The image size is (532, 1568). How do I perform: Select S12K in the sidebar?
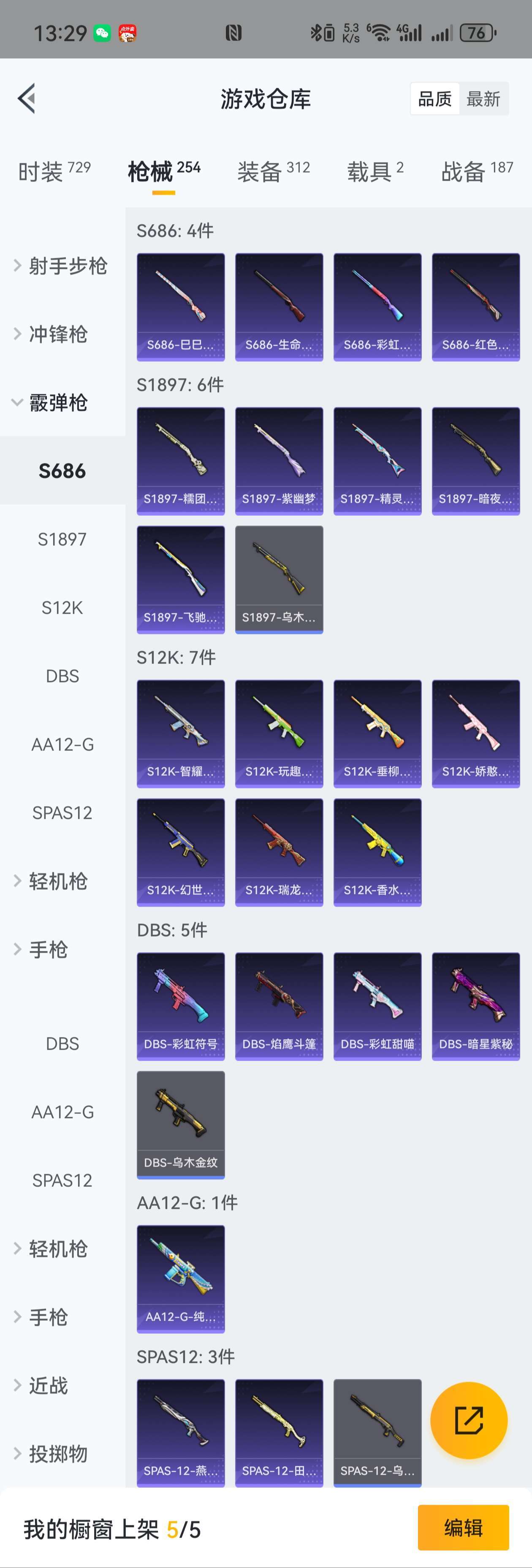(62, 607)
